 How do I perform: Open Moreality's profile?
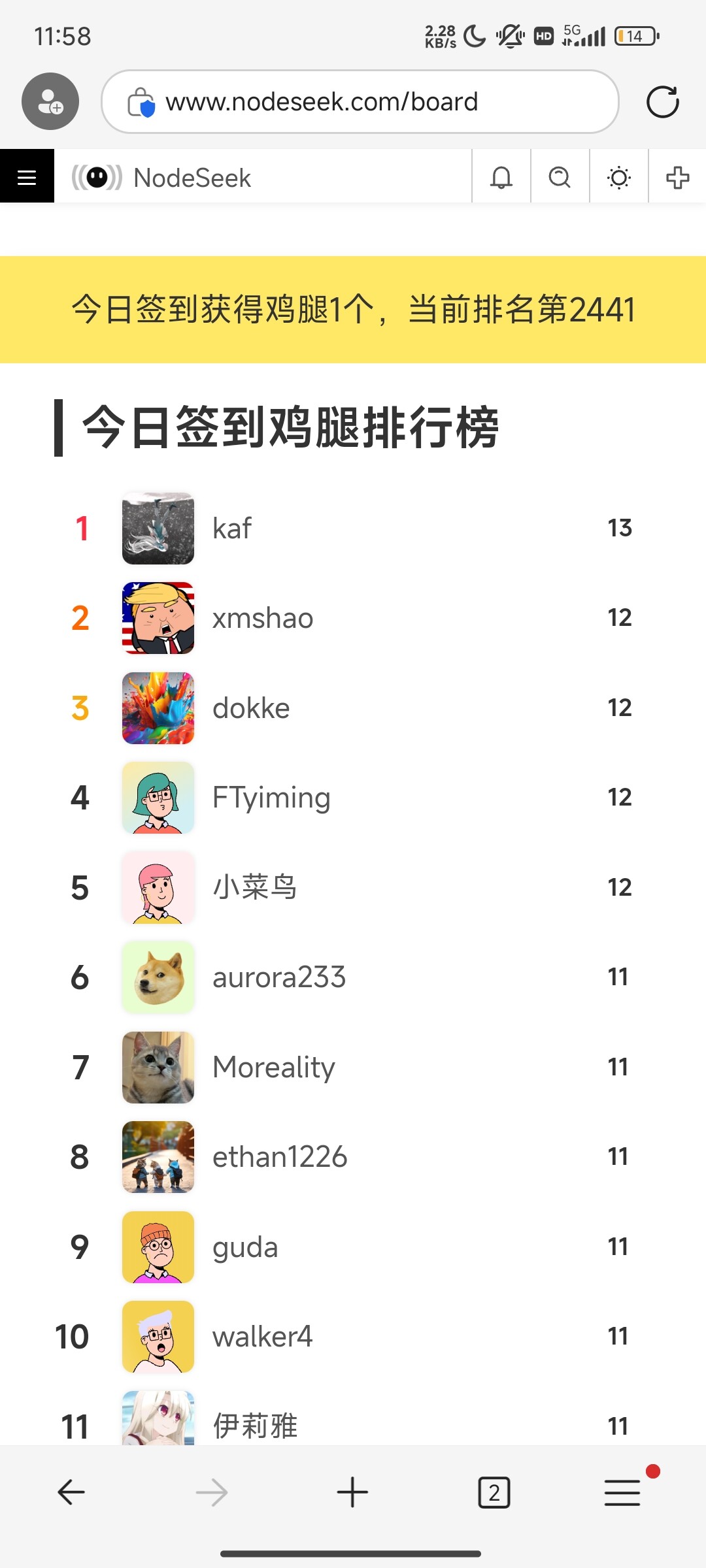coord(273,1068)
